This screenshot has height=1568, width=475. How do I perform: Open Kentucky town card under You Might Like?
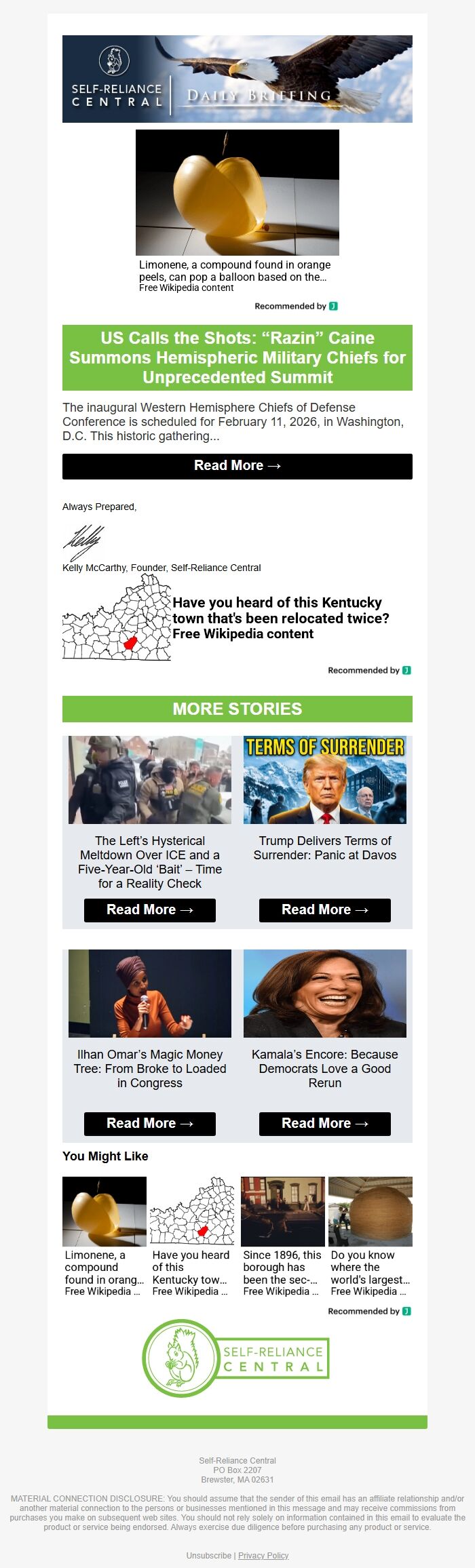coord(191,1236)
